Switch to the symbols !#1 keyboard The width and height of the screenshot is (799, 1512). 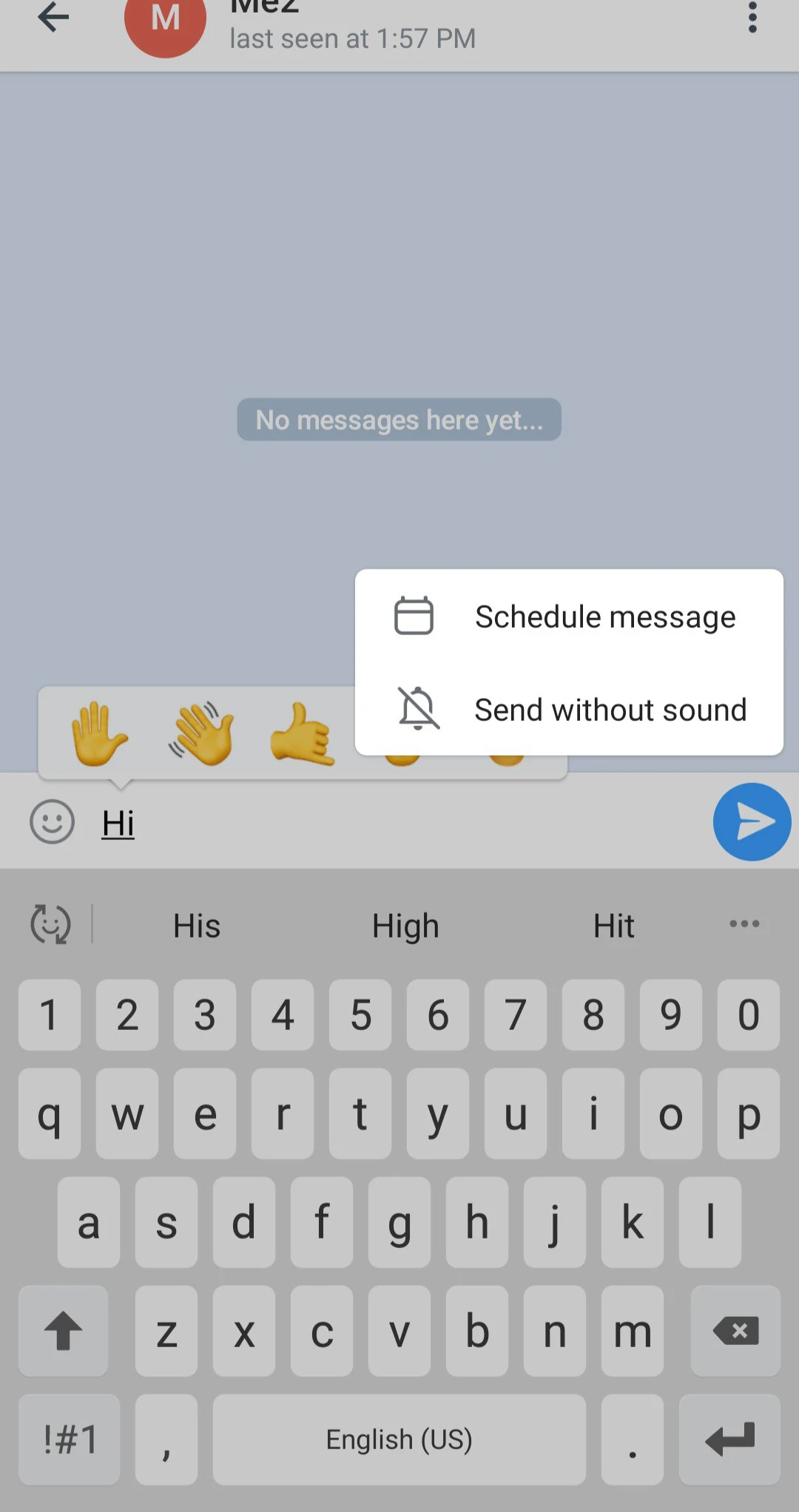[x=70, y=1440]
